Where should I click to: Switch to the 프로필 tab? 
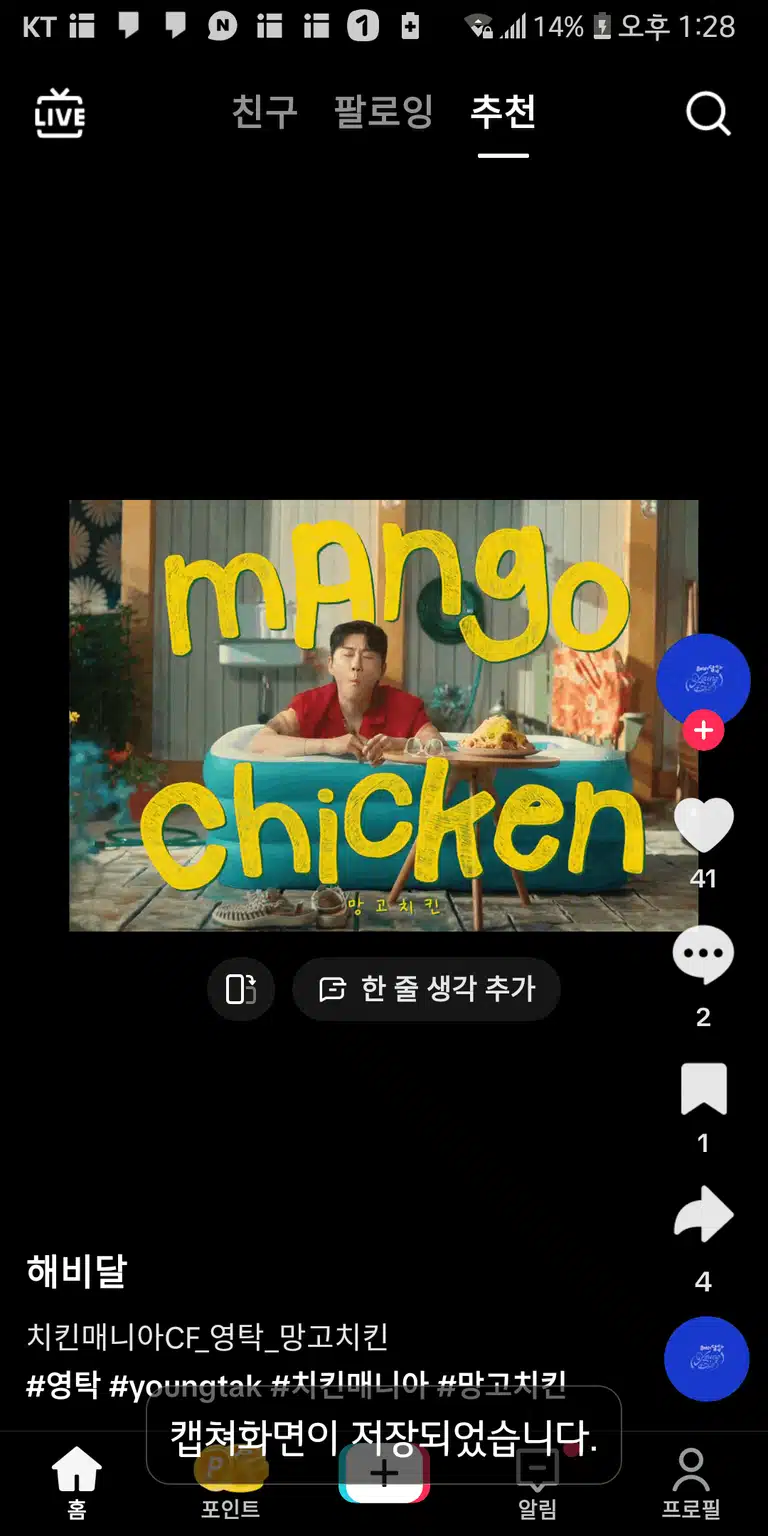tap(691, 1484)
